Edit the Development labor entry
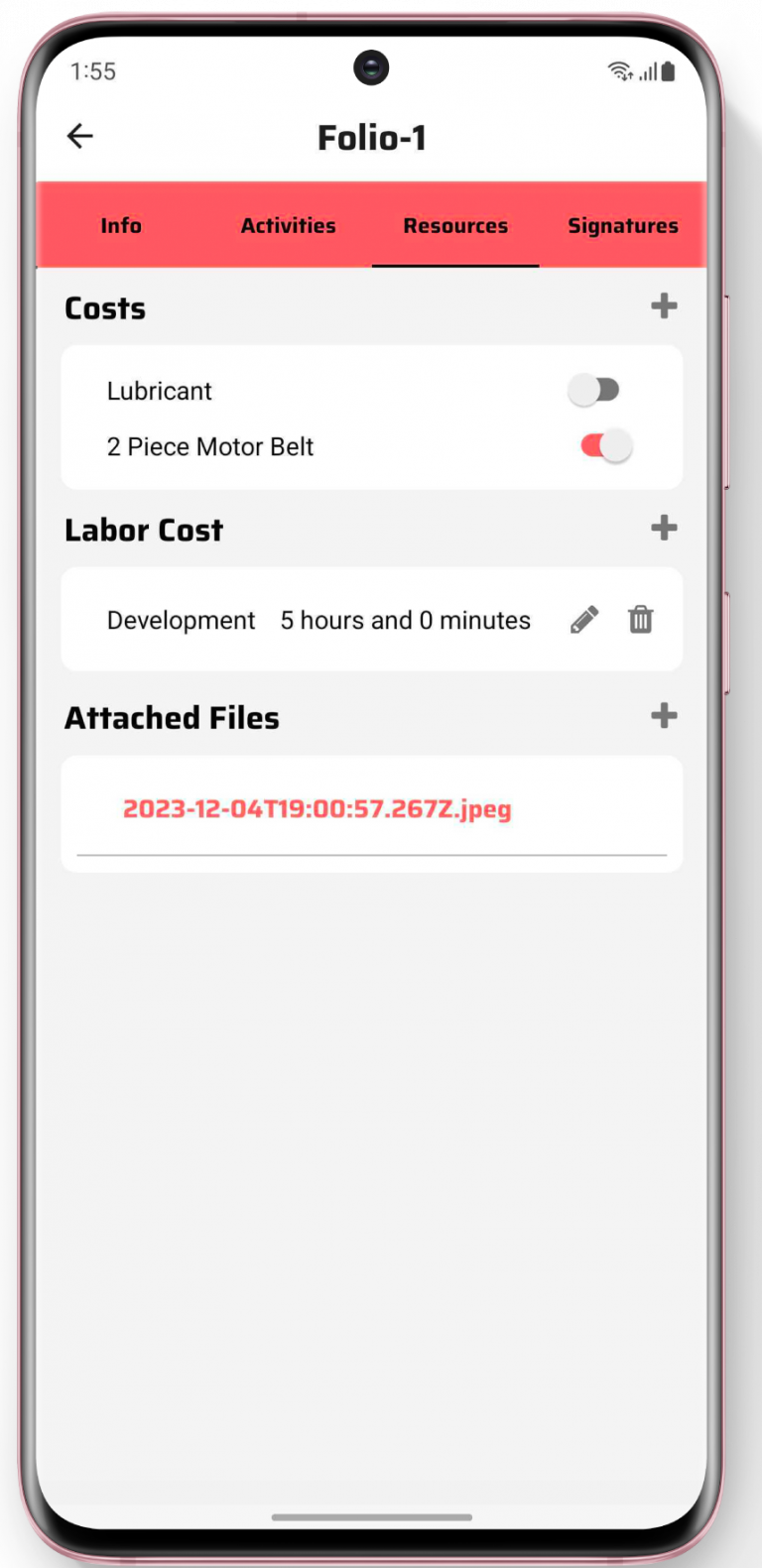This screenshot has height=1568, width=762. [x=584, y=620]
